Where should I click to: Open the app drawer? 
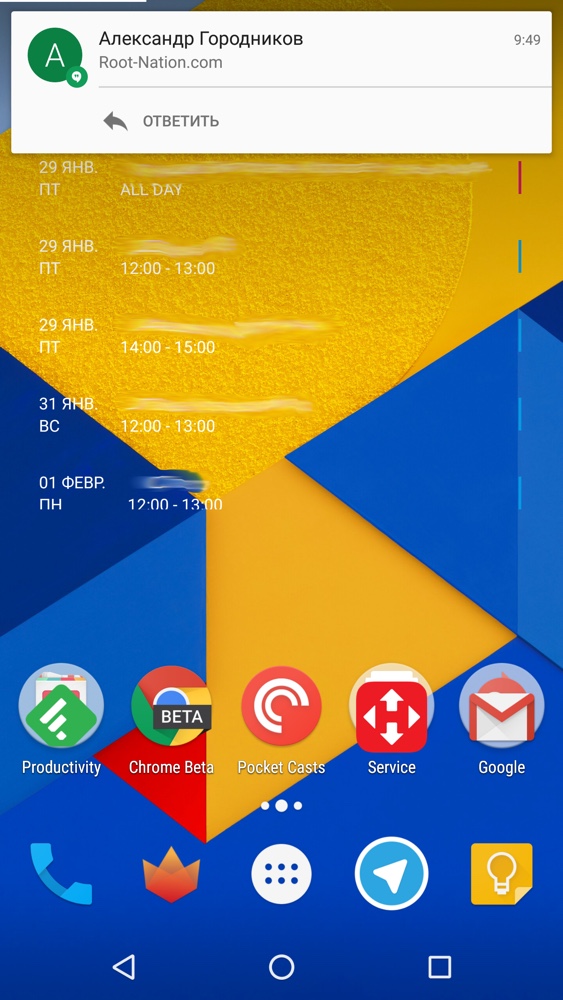coord(281,873)
